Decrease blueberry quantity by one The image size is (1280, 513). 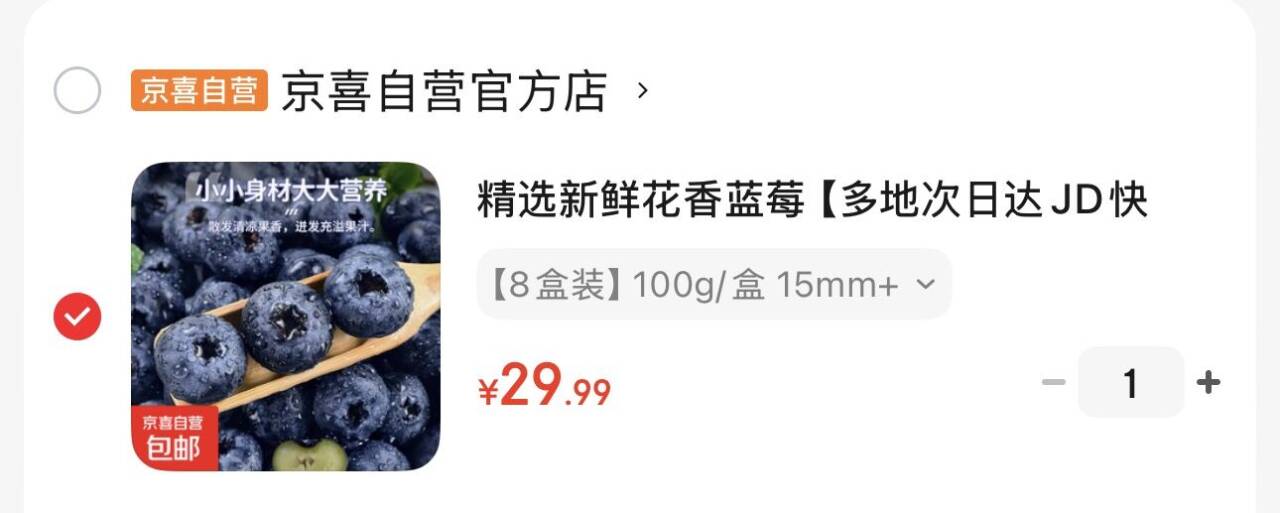click(1053, 382)
